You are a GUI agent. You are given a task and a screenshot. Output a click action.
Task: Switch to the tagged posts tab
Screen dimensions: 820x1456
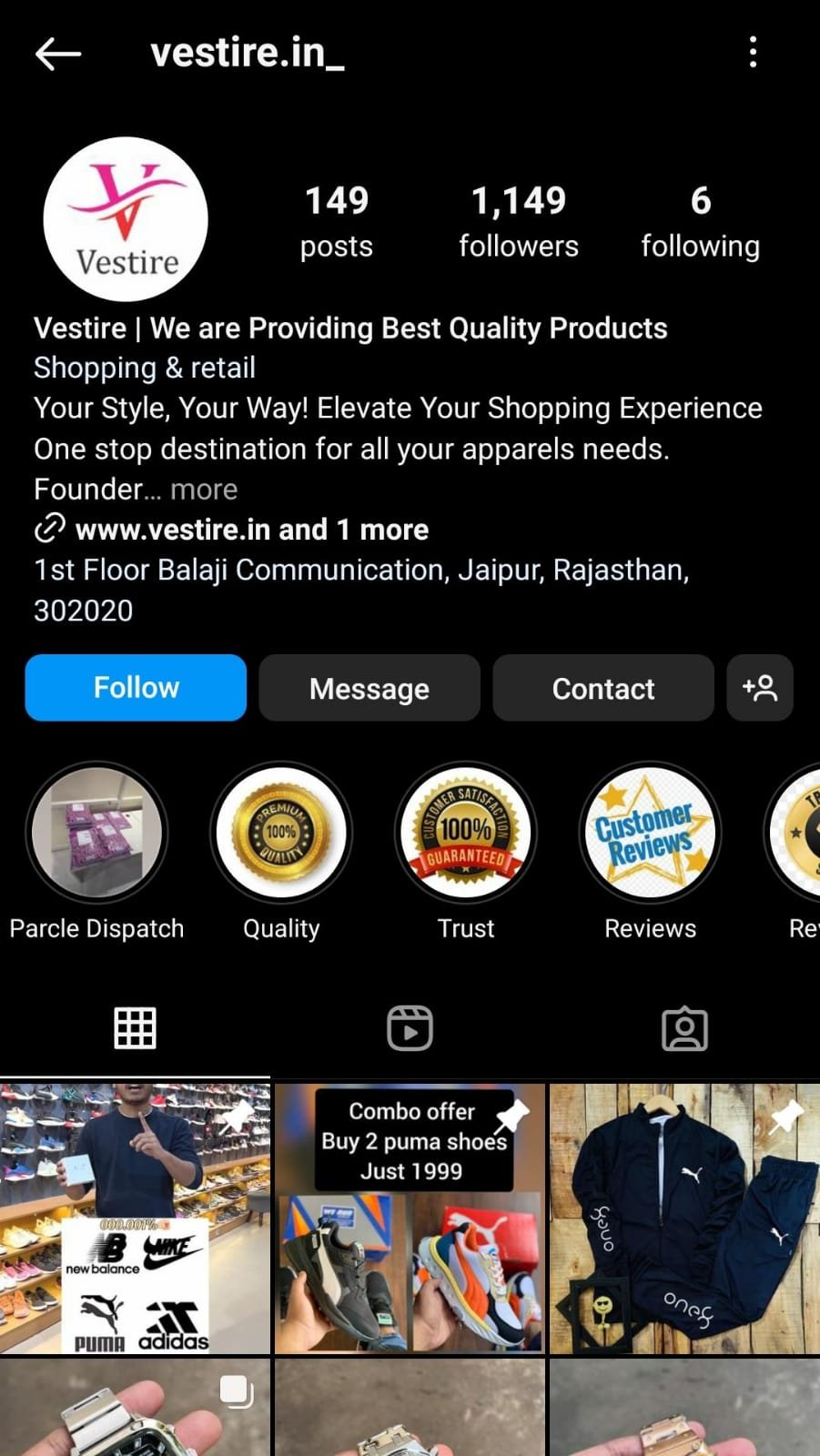tap(684, 1028)
